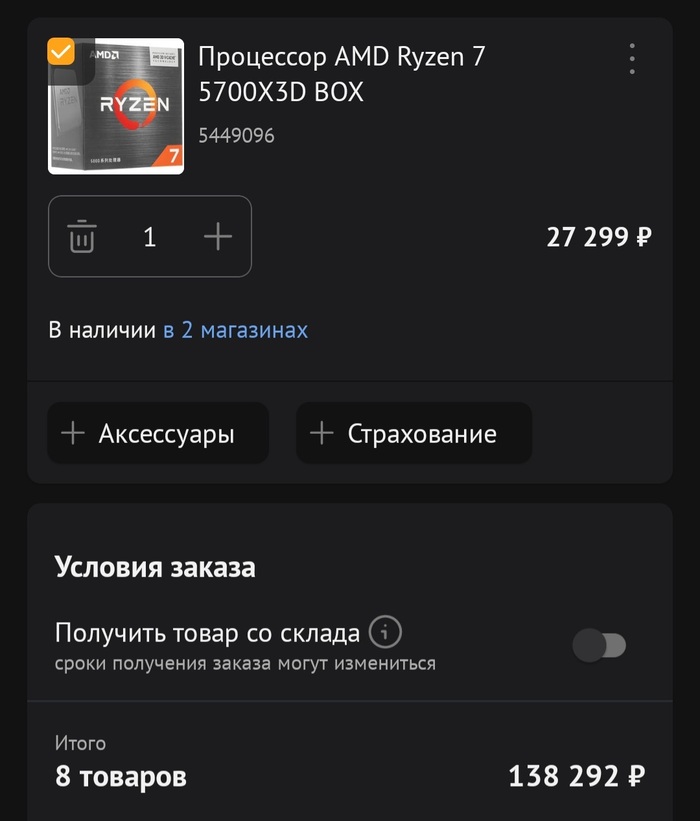The image size is (700, 821).
Task: Open the overflow menu for the Ryzen processor
Action: pyautogui.click(x=632, y=59)
